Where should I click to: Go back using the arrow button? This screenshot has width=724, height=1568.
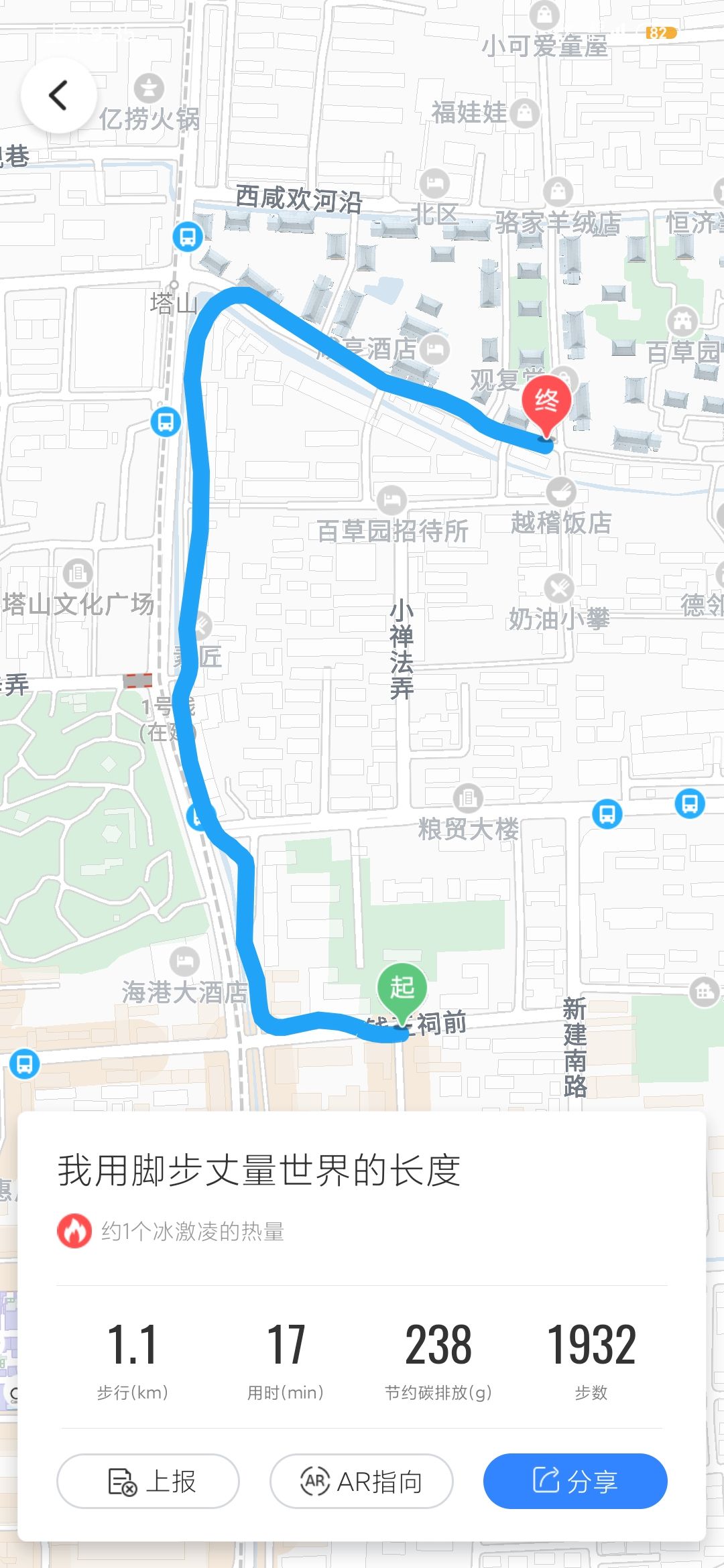tap(59, 95)
